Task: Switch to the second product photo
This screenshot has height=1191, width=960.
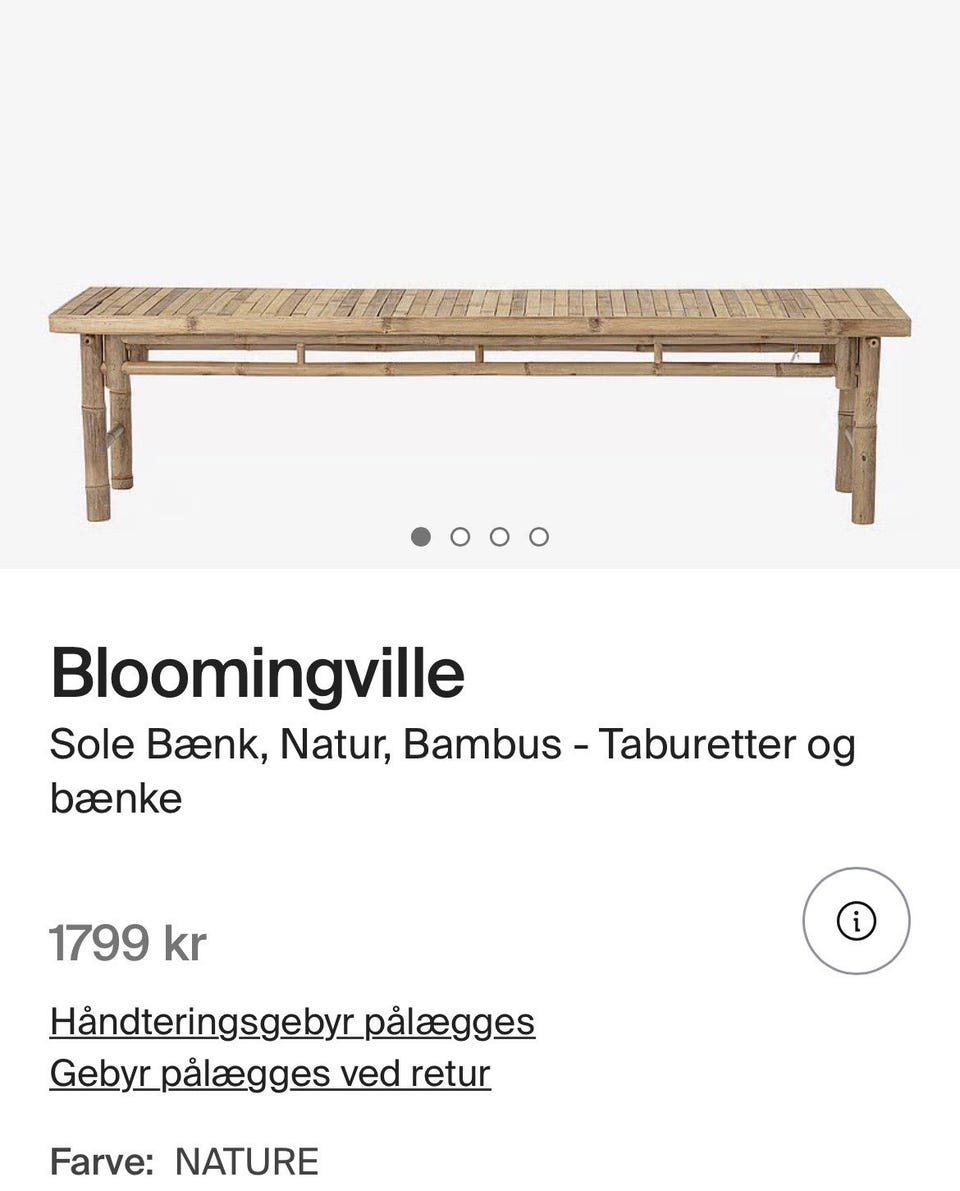Action: click(460, 536)
